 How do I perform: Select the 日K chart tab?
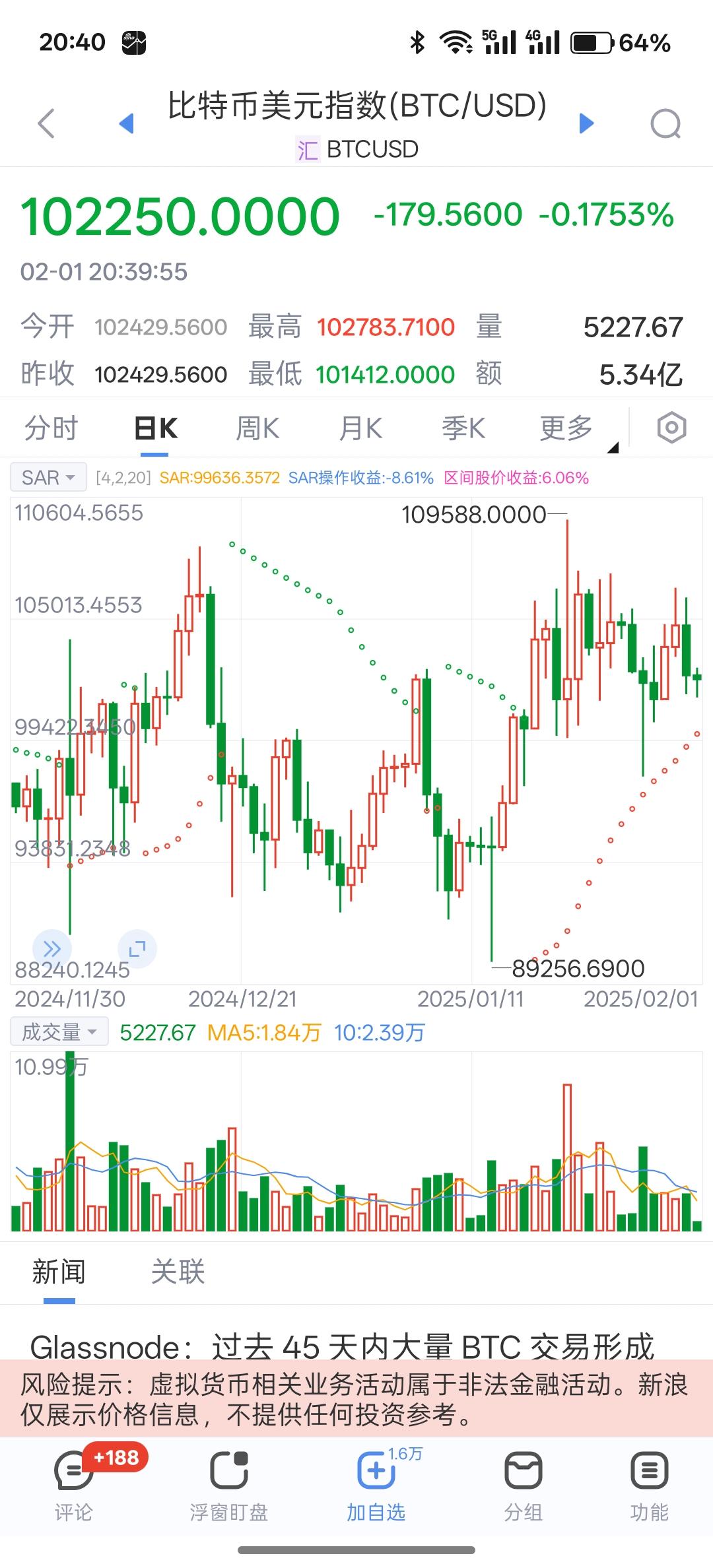(155, 428)
